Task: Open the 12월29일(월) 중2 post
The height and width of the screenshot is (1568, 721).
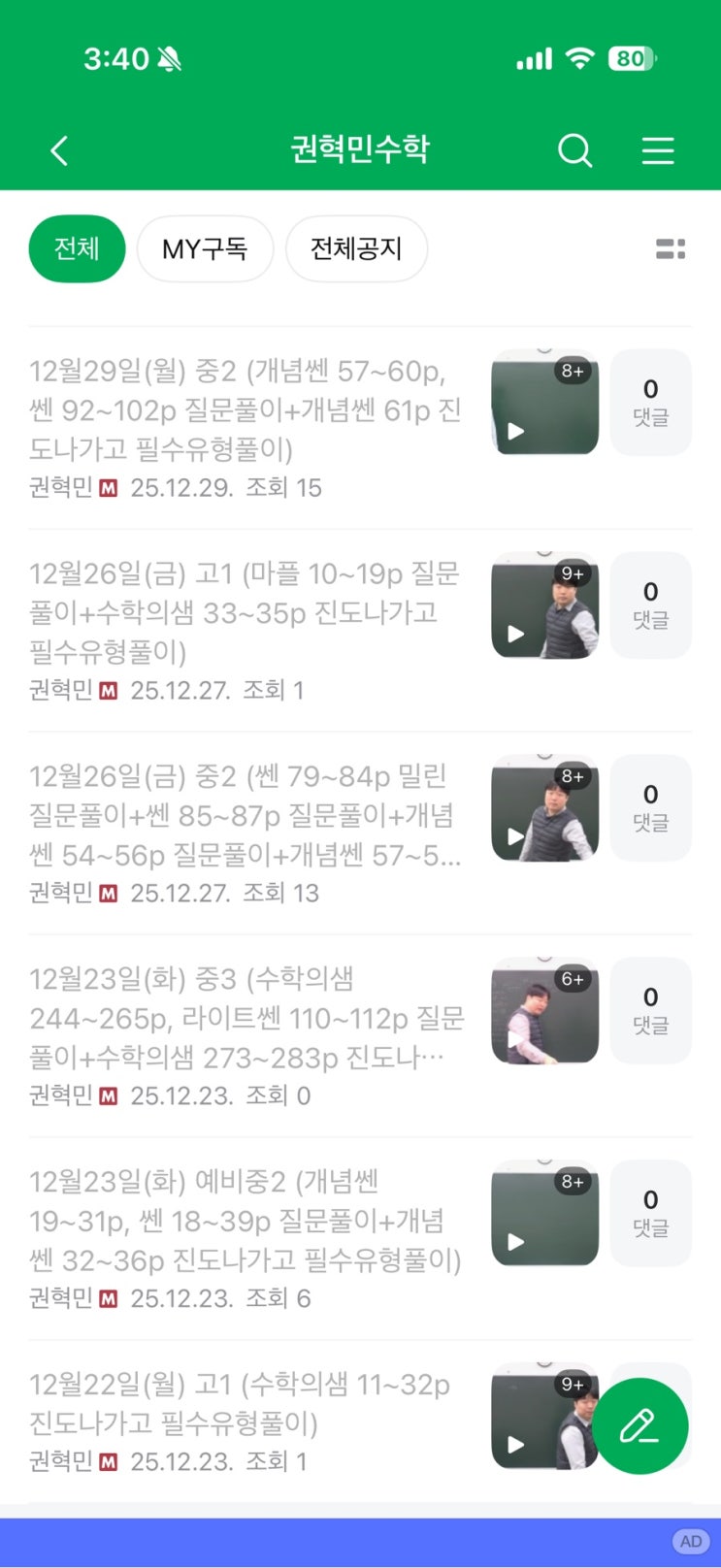Action: tap(245, 409)
